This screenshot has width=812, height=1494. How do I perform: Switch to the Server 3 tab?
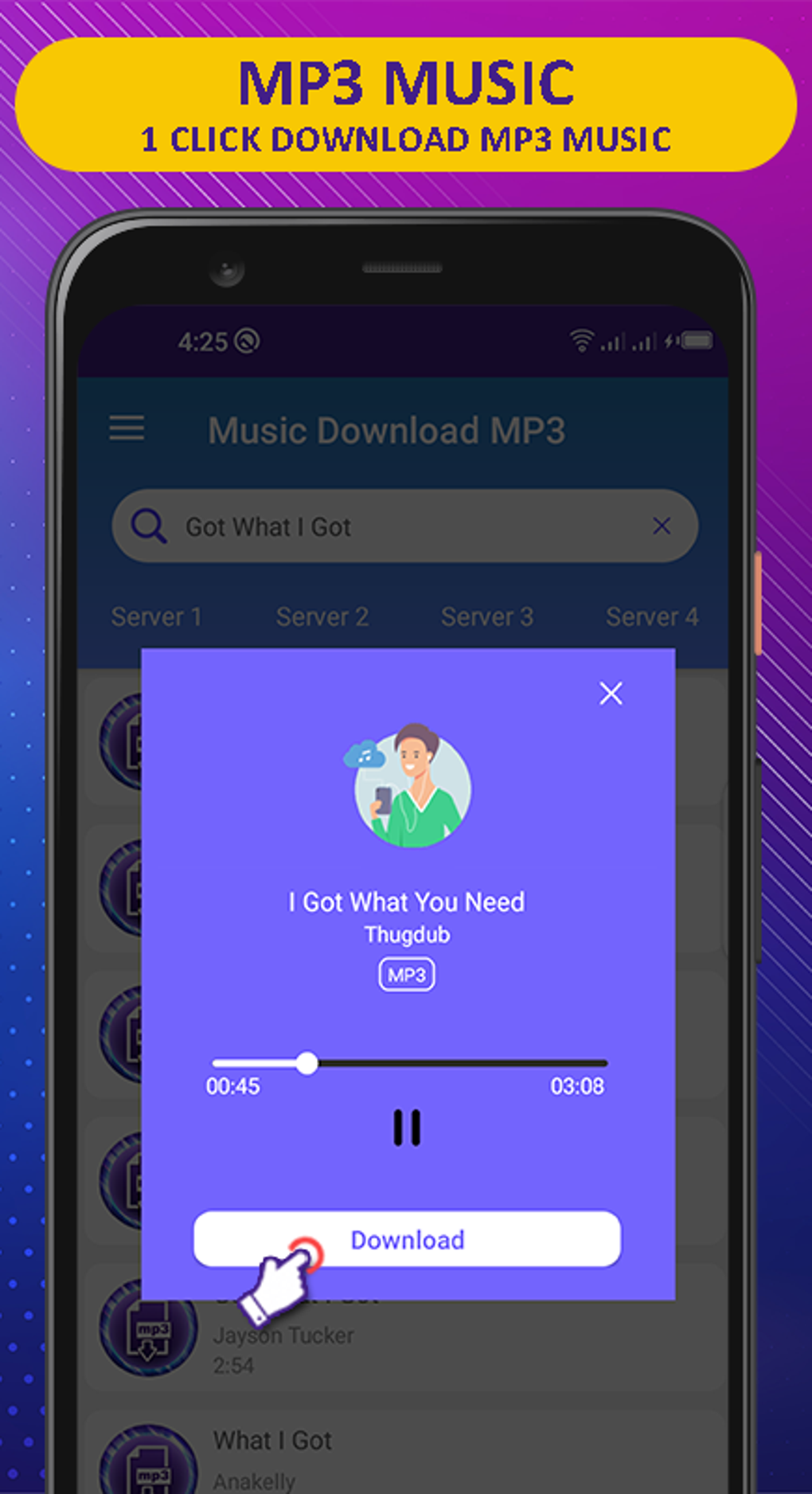[x=487, y=616]
